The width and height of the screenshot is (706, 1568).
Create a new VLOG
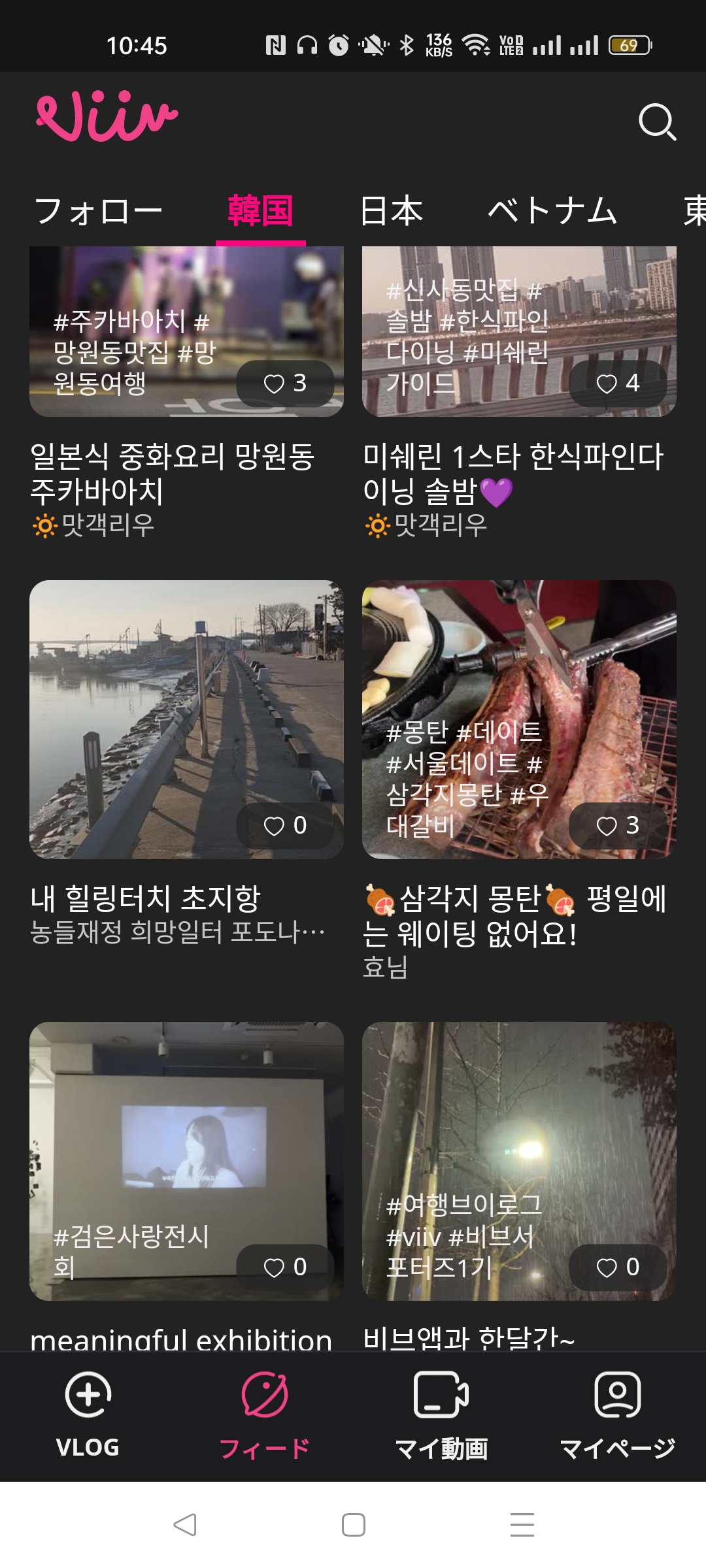coord(88,1414)
